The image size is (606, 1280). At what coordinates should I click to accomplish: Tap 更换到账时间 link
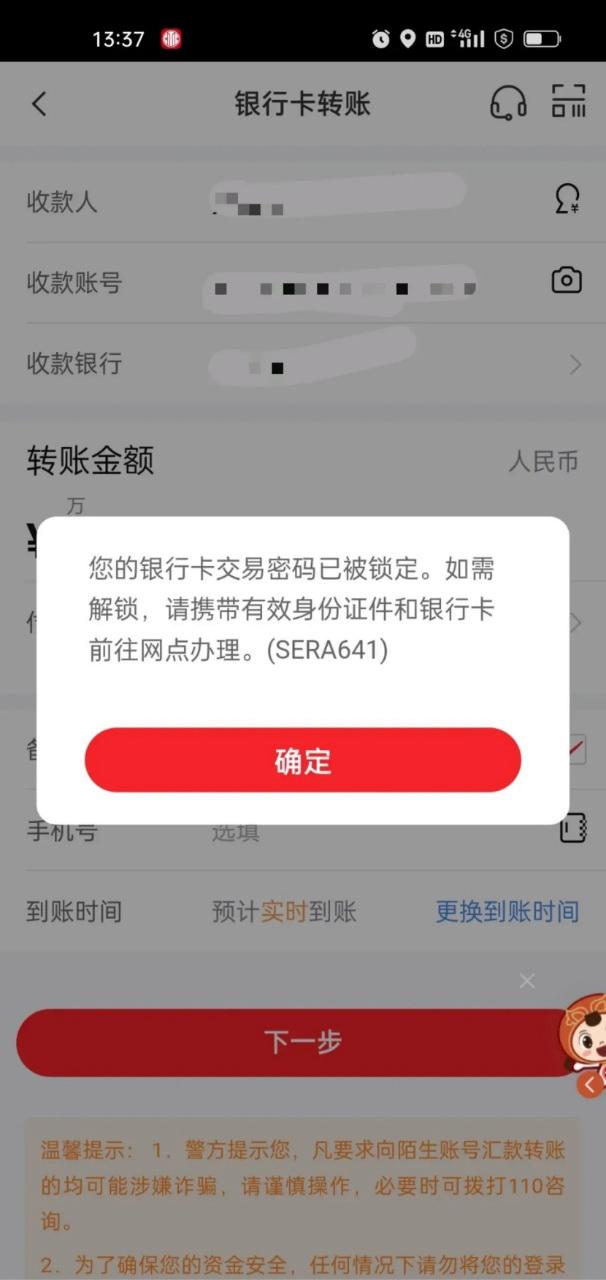507,912
